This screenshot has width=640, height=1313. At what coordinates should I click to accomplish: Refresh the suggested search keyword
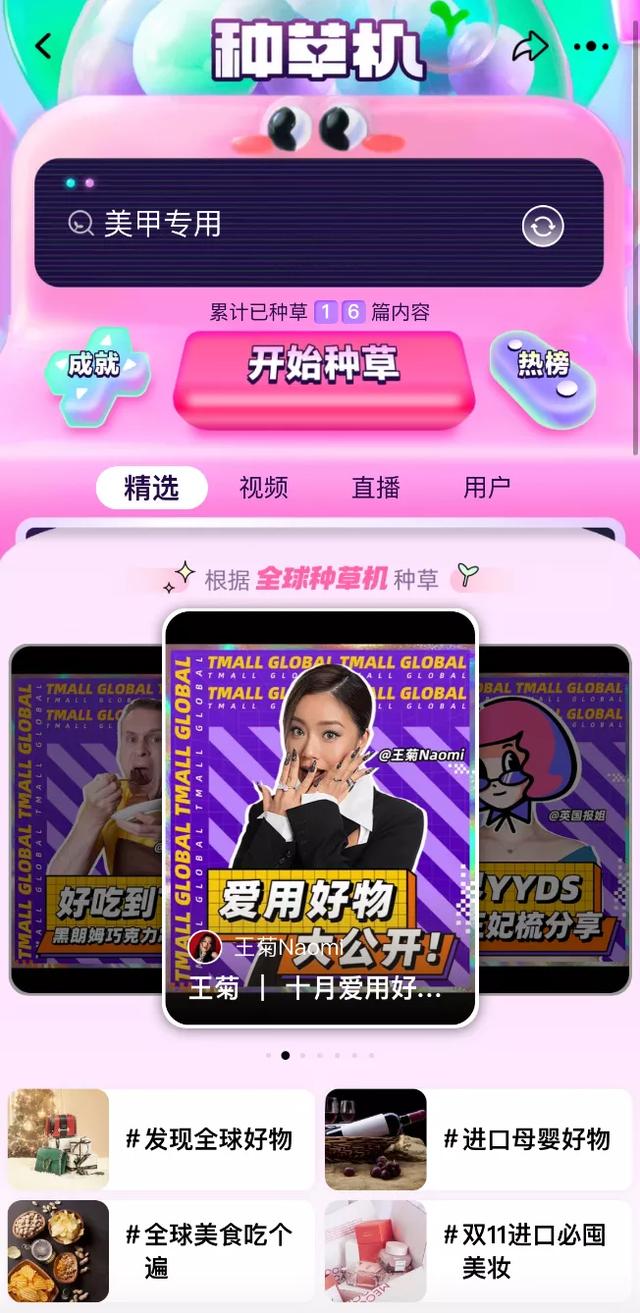click(543, 226)
